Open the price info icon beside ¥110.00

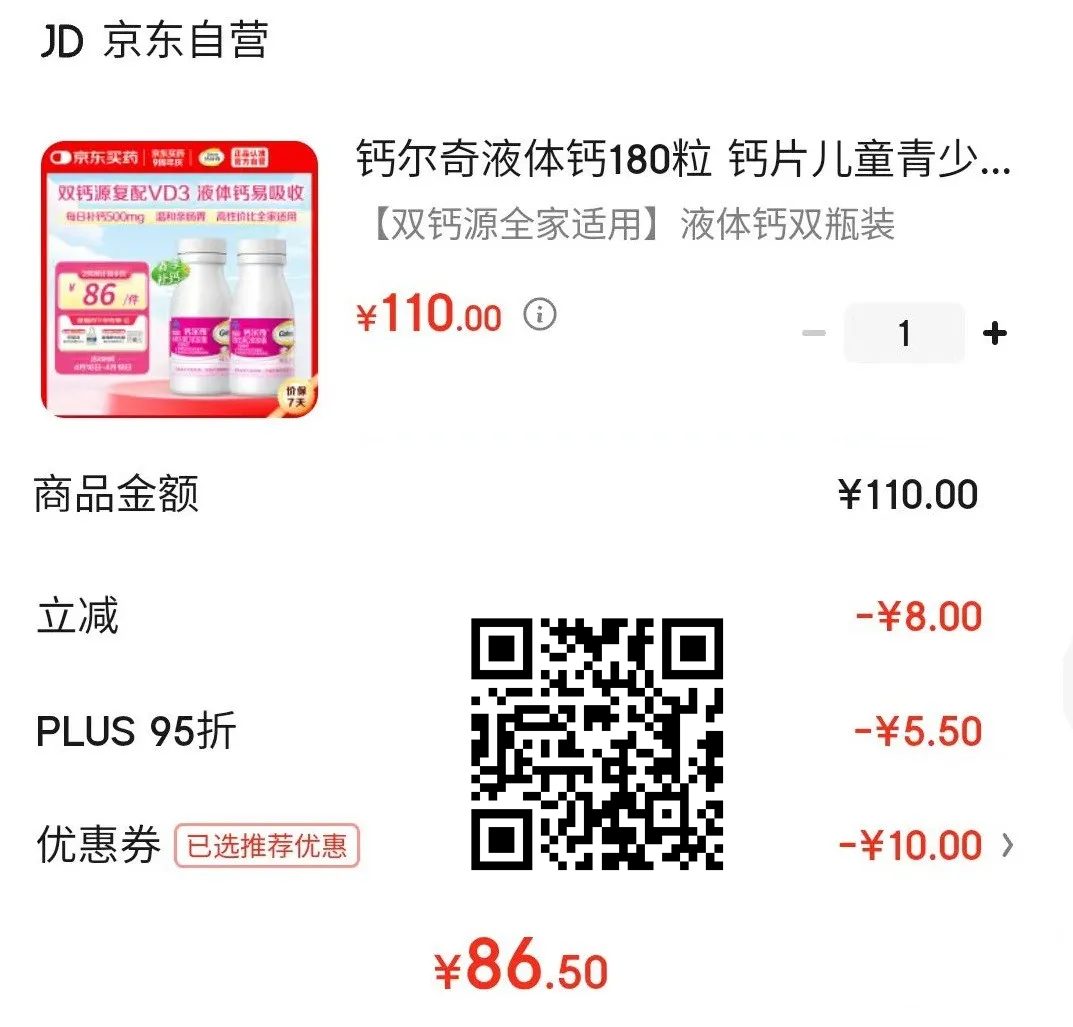(x=540, y=315)
